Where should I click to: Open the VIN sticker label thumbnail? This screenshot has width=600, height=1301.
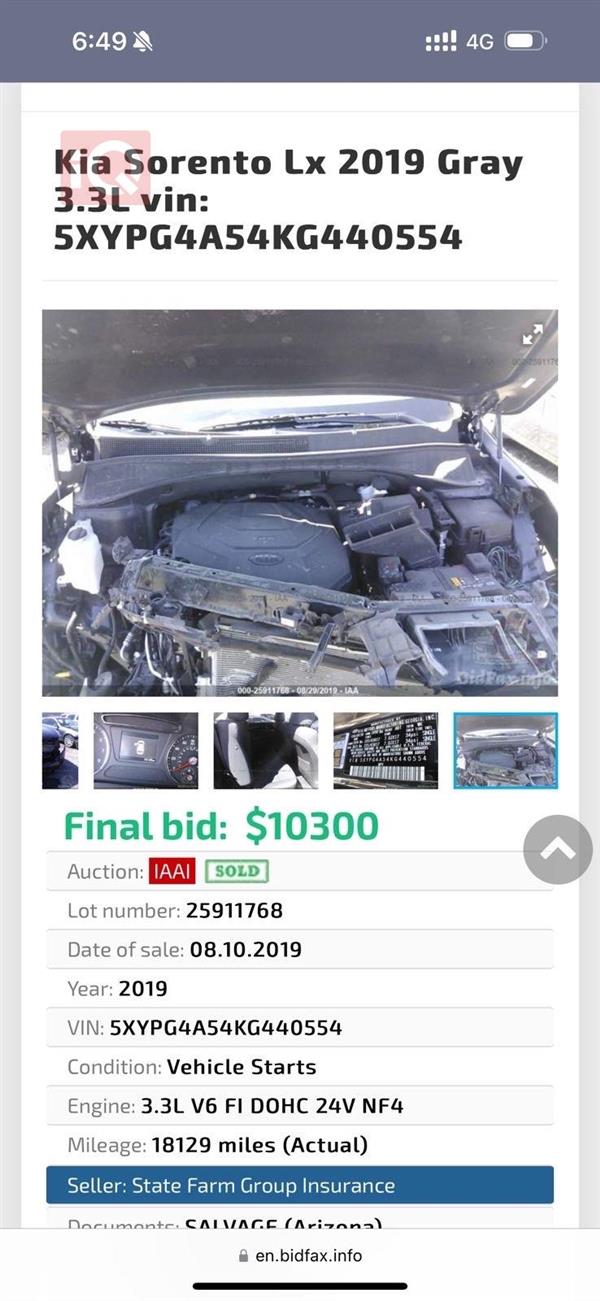(x=386, y=751)
